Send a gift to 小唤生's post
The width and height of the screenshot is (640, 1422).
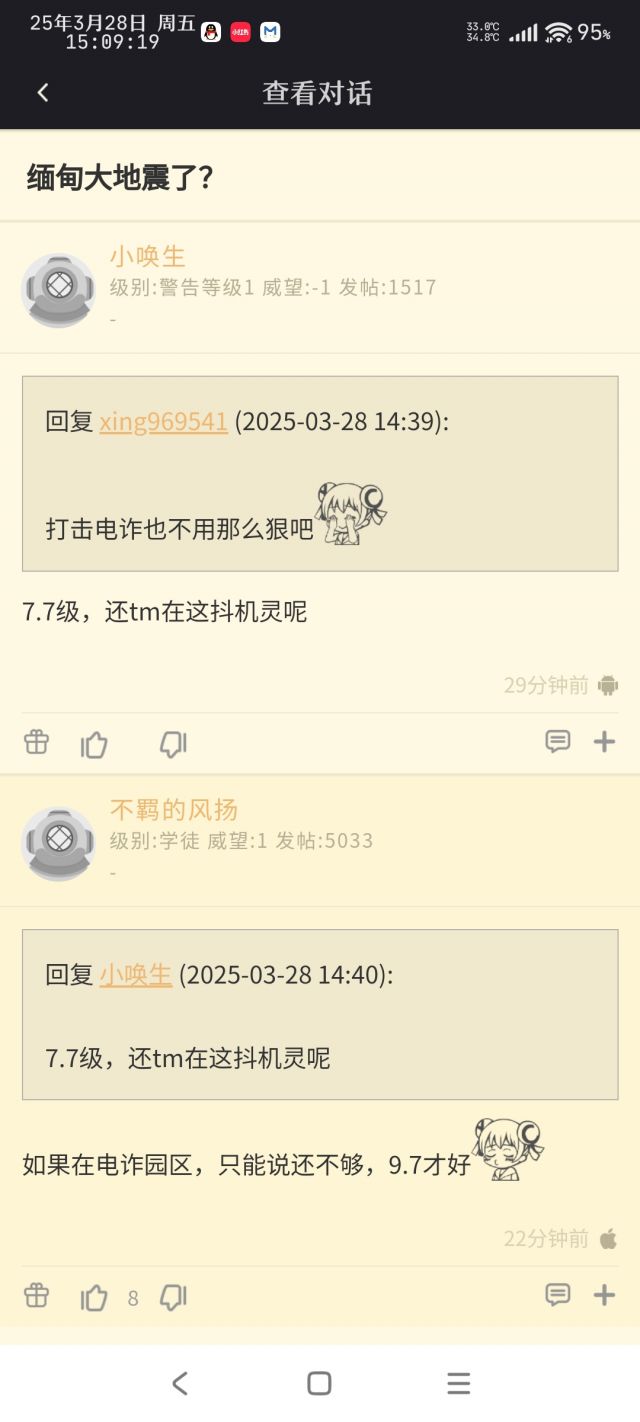point(36,742)
